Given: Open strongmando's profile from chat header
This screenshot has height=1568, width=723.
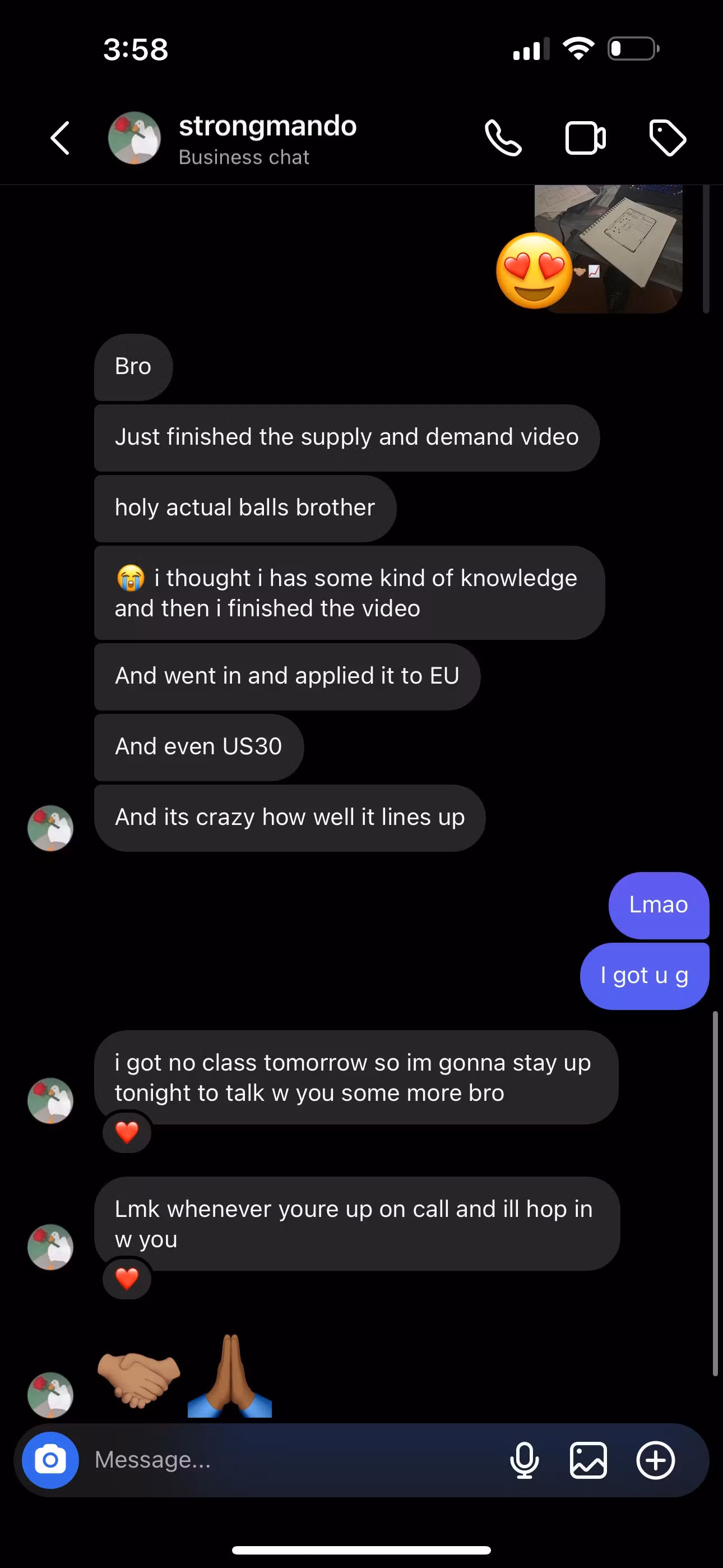Looking at the screenshot, I should click(x=267, y=138).
